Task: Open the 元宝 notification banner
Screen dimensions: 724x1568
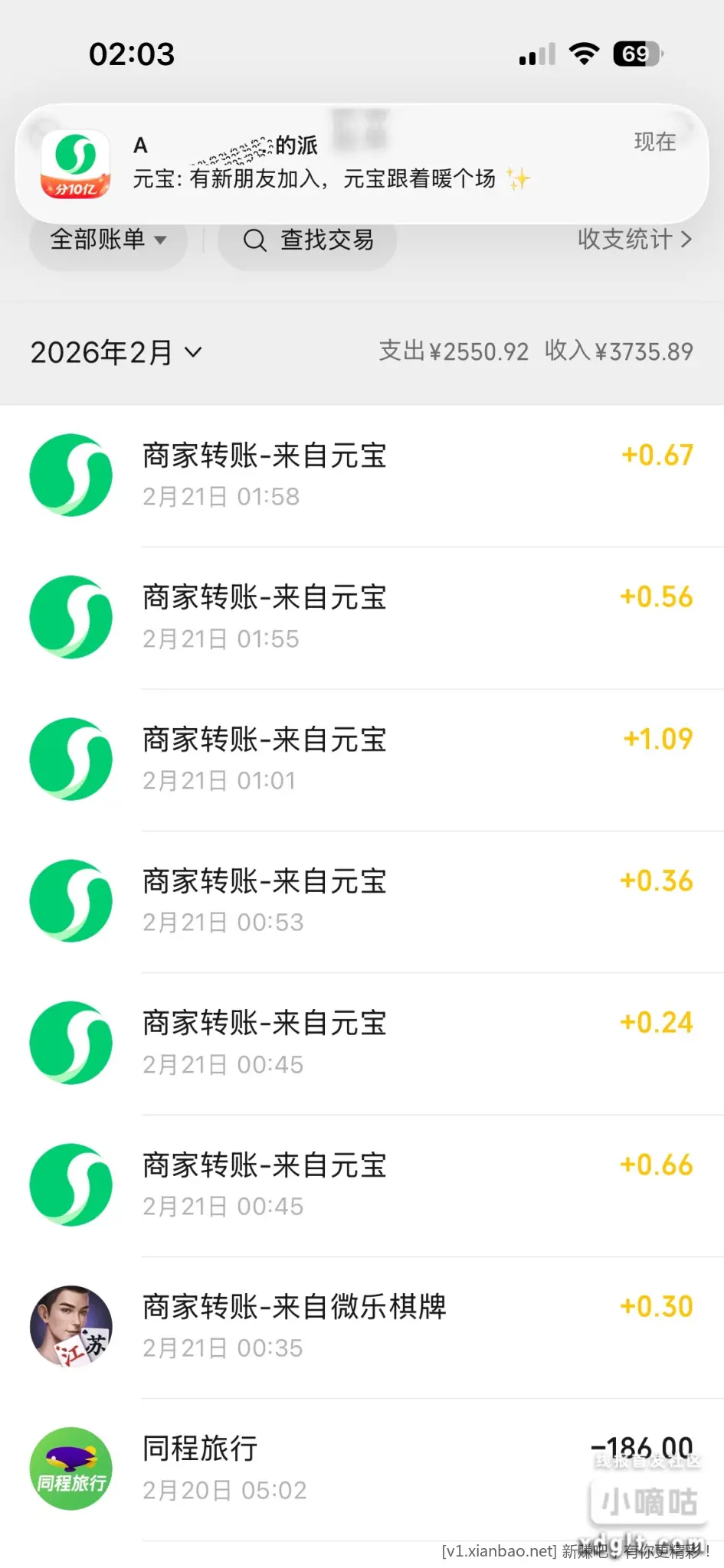Action: [x=362, y=162]
